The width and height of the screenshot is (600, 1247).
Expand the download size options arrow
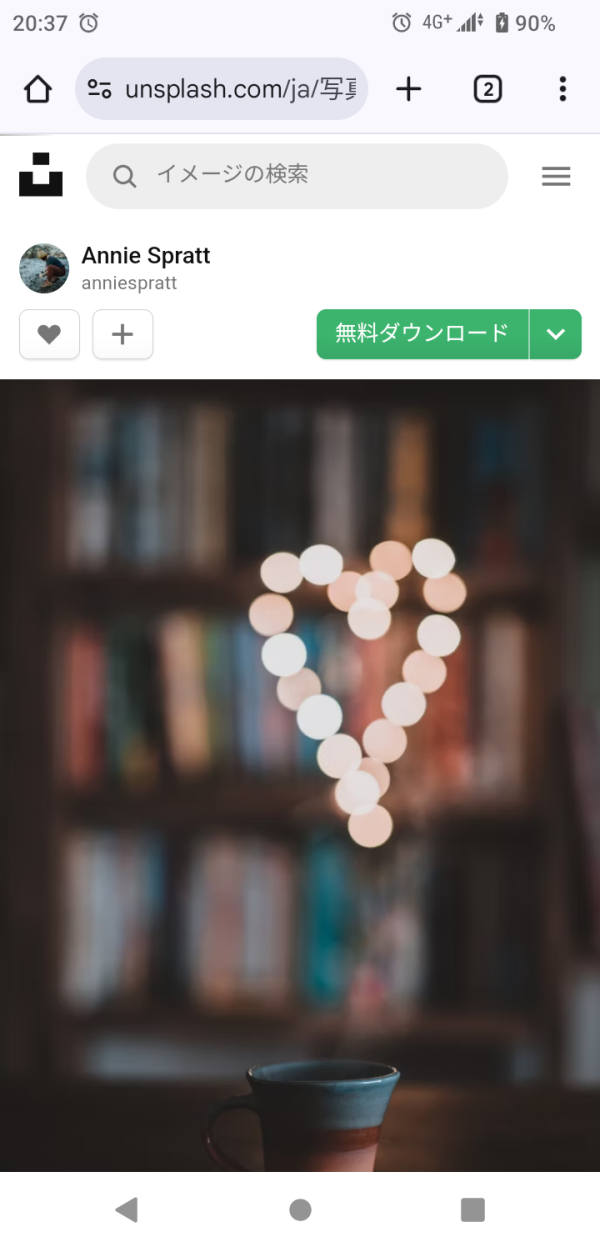(x=556, y=334)
